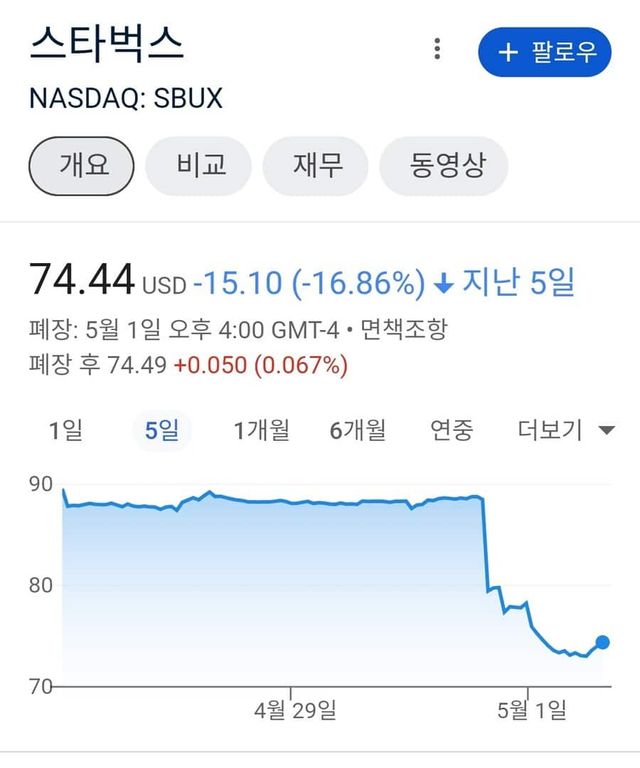Switch to the 비교 chip

(200, 165)
